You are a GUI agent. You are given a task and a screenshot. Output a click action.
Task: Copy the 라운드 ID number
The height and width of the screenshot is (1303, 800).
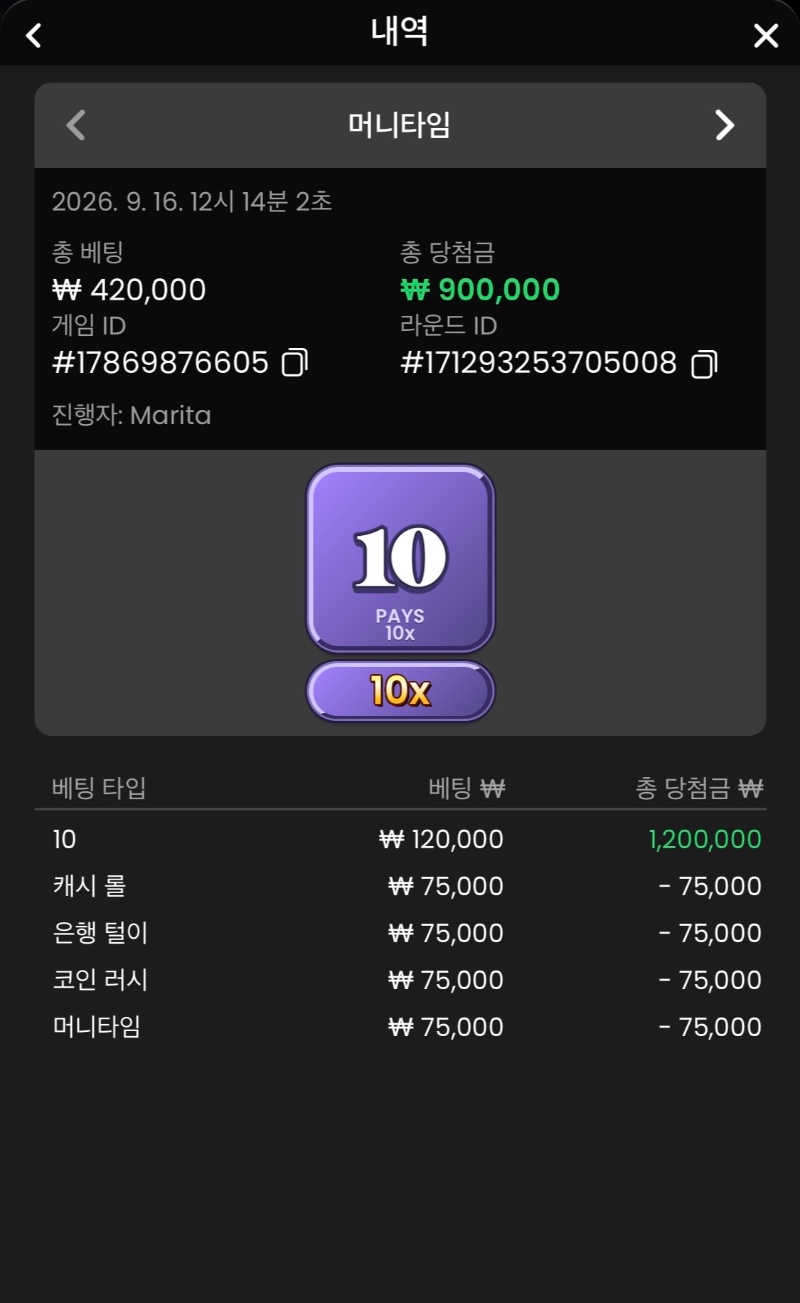point(704,363)
